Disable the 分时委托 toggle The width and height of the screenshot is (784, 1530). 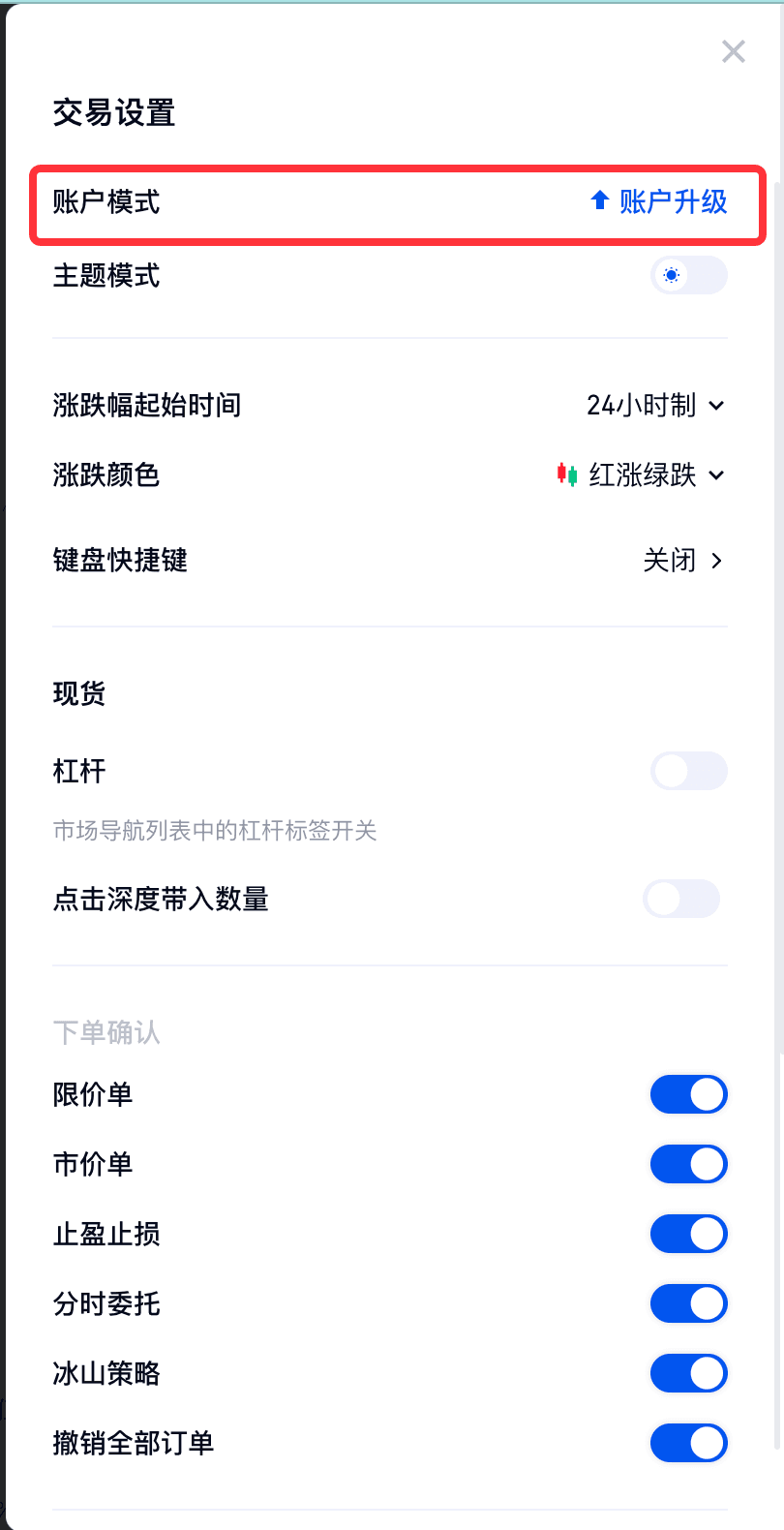(x=688, y=1303)
